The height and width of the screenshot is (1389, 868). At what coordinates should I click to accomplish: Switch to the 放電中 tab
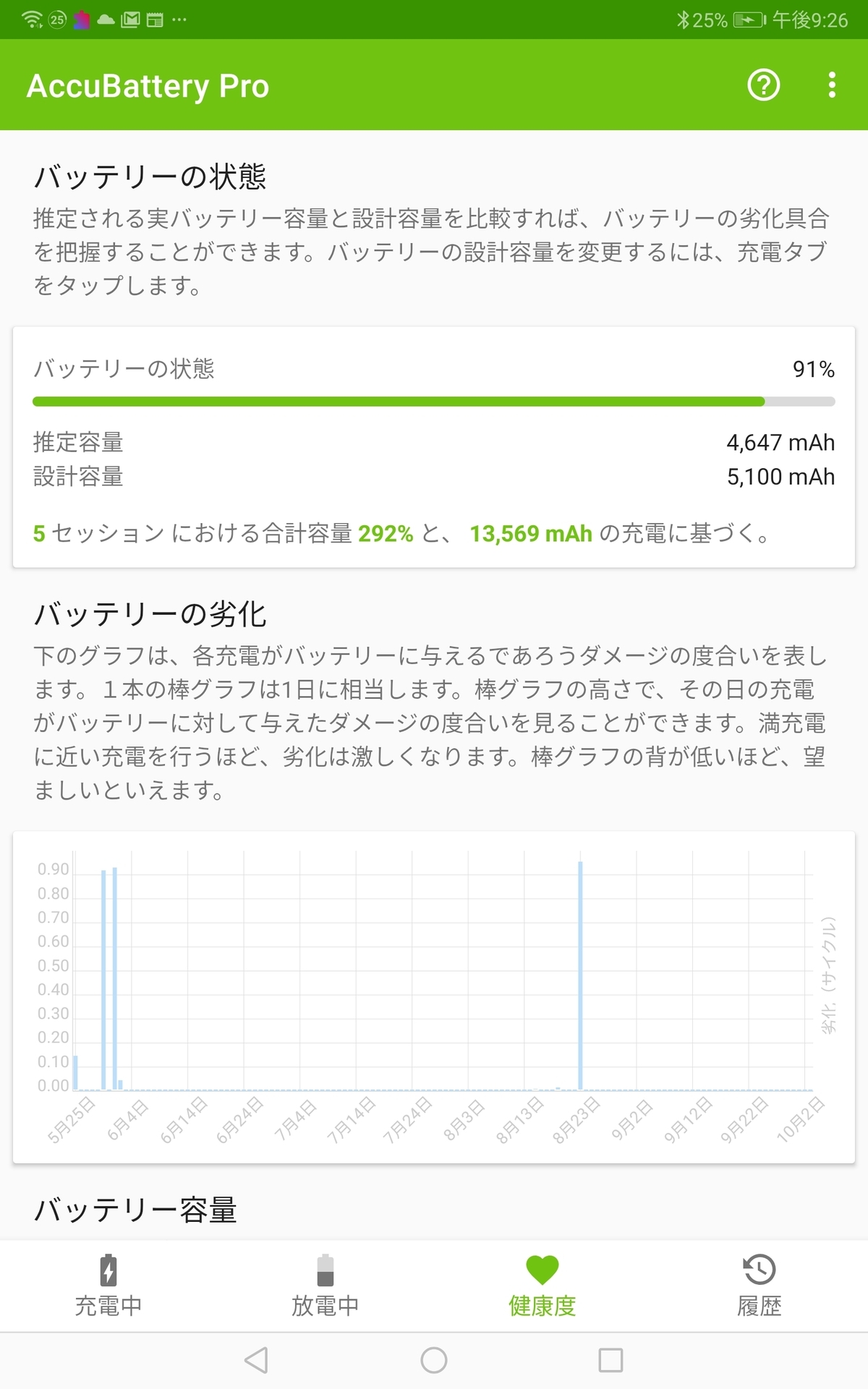pos(325,1286)
